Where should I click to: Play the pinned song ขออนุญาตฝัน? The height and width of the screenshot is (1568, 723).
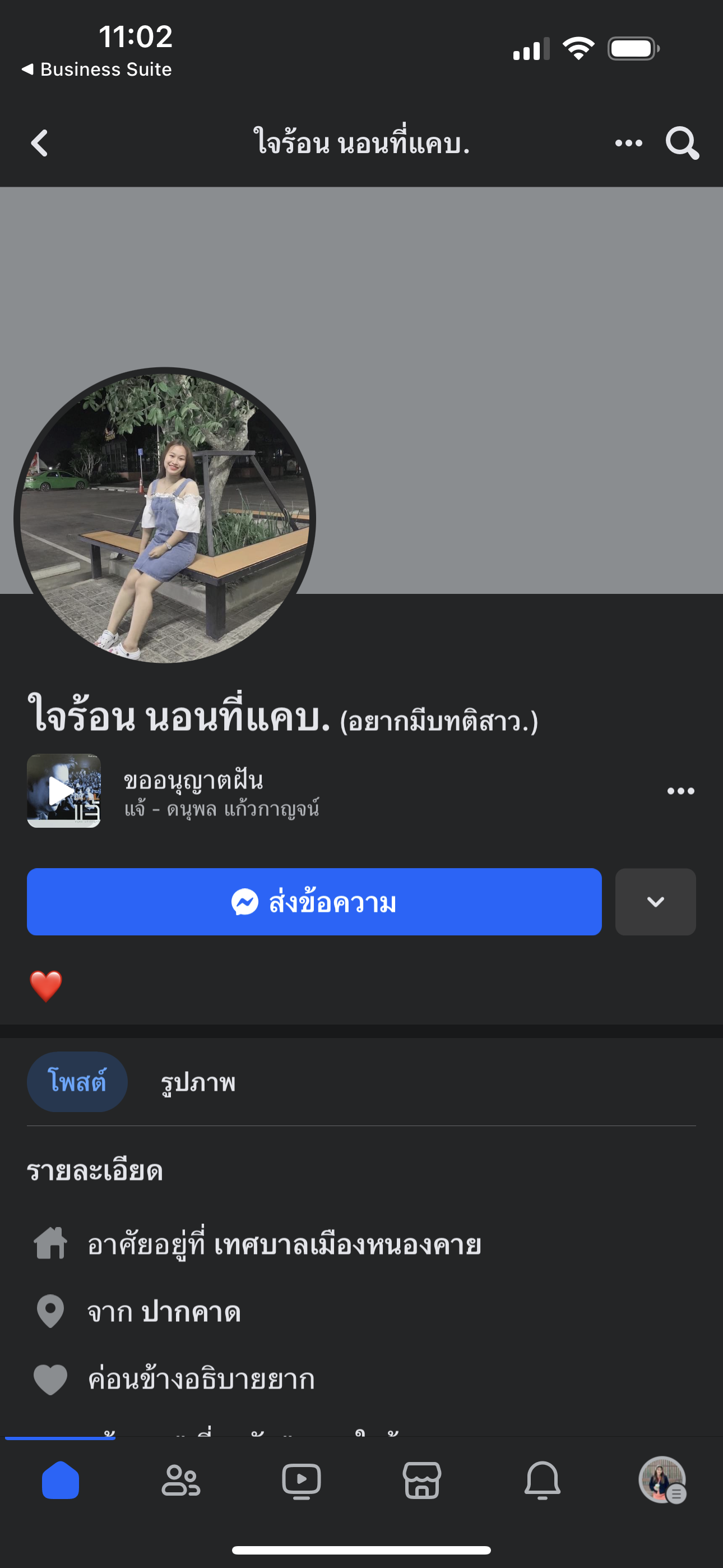coord(63,791)
